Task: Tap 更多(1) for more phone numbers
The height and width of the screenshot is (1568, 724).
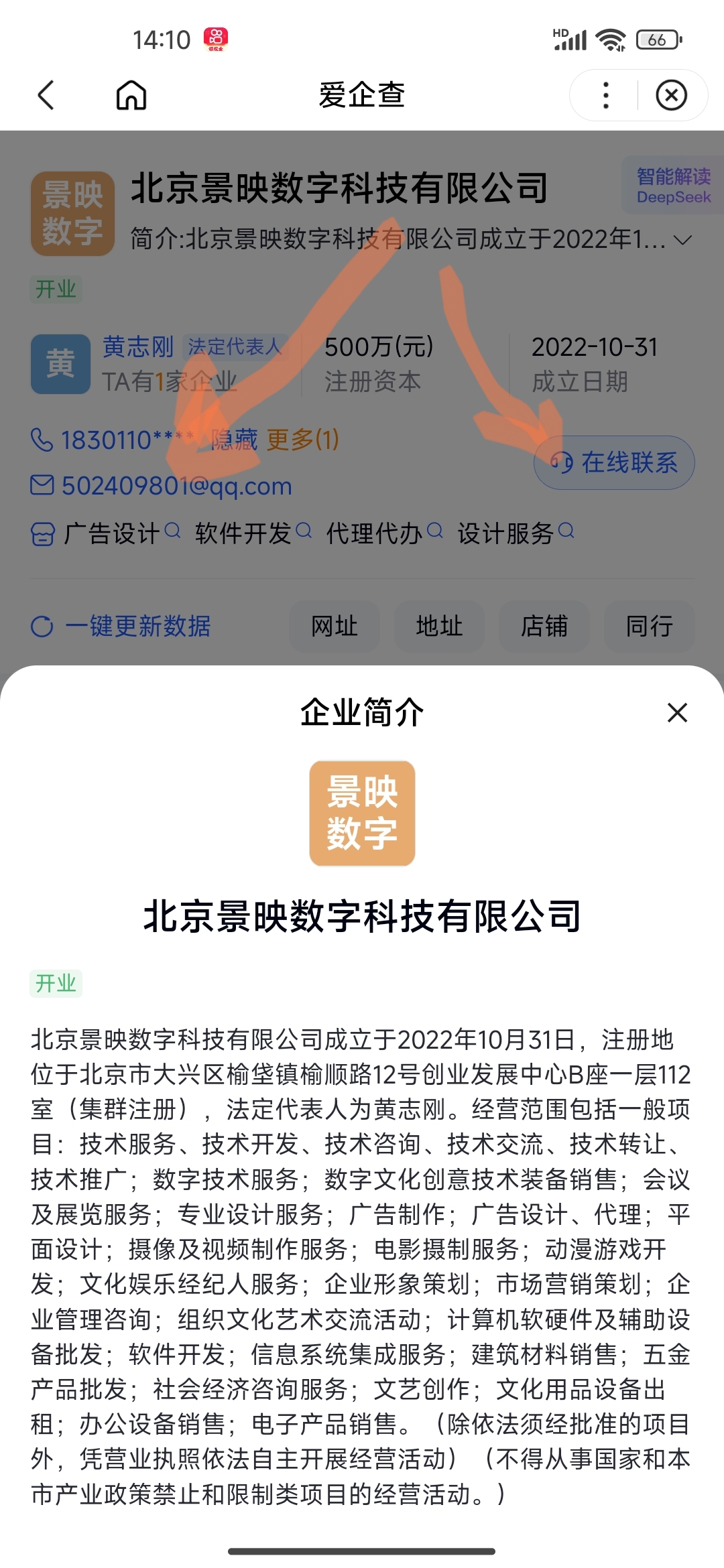Action: click(x=303, y=440)
